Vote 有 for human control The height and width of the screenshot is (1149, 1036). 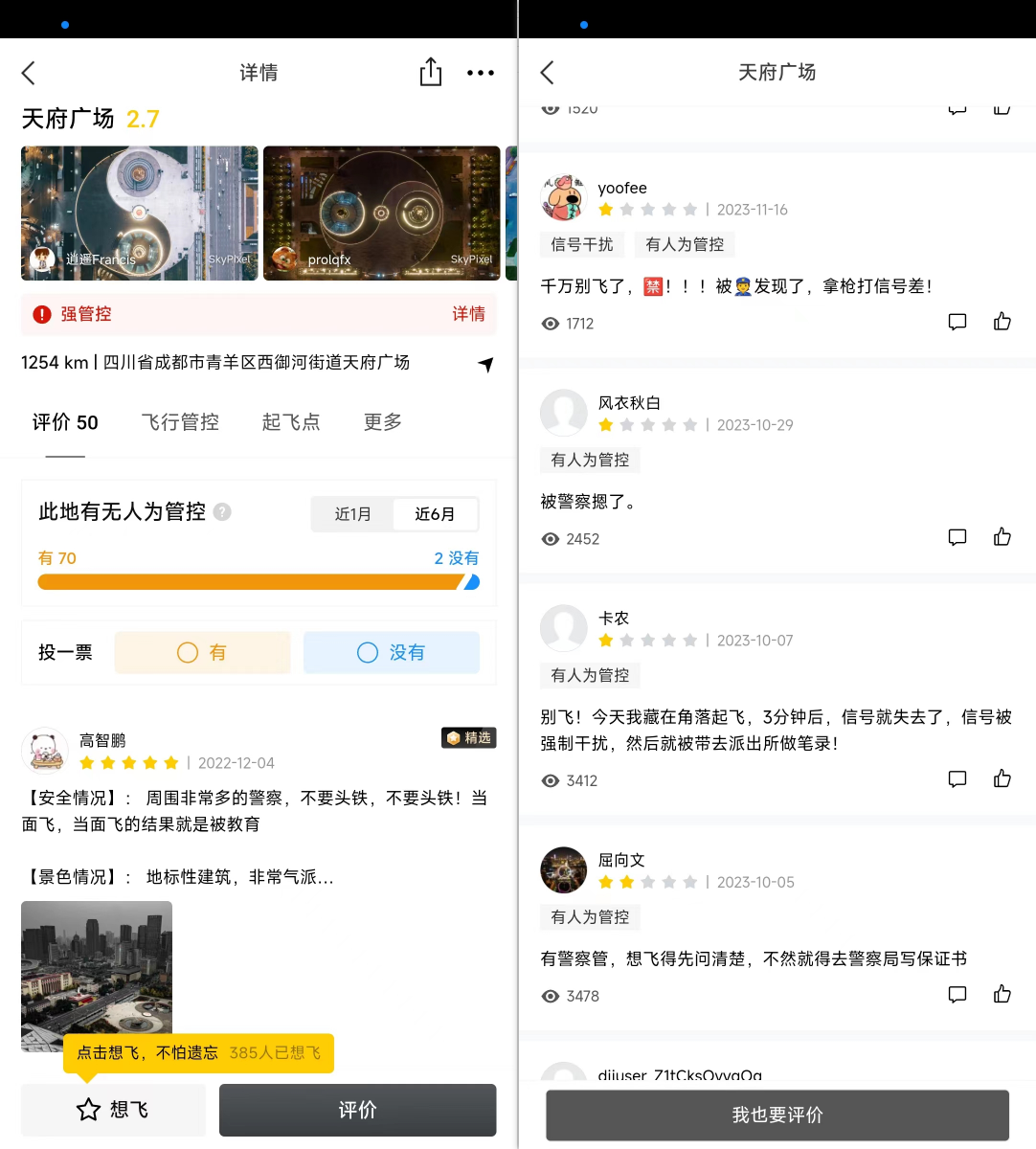pyautogui.click(x=203, y=653)
